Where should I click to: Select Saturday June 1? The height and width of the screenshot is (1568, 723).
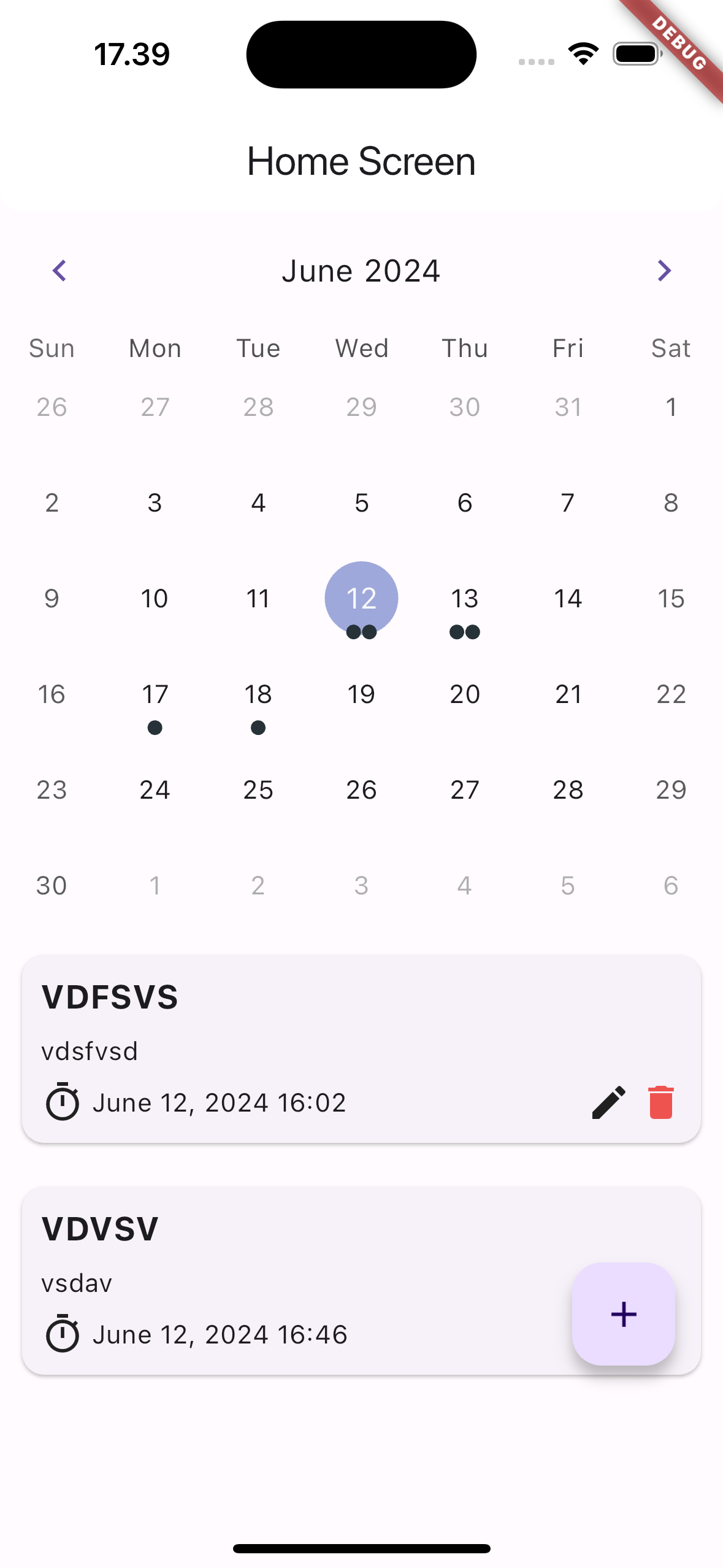point(671,407)
